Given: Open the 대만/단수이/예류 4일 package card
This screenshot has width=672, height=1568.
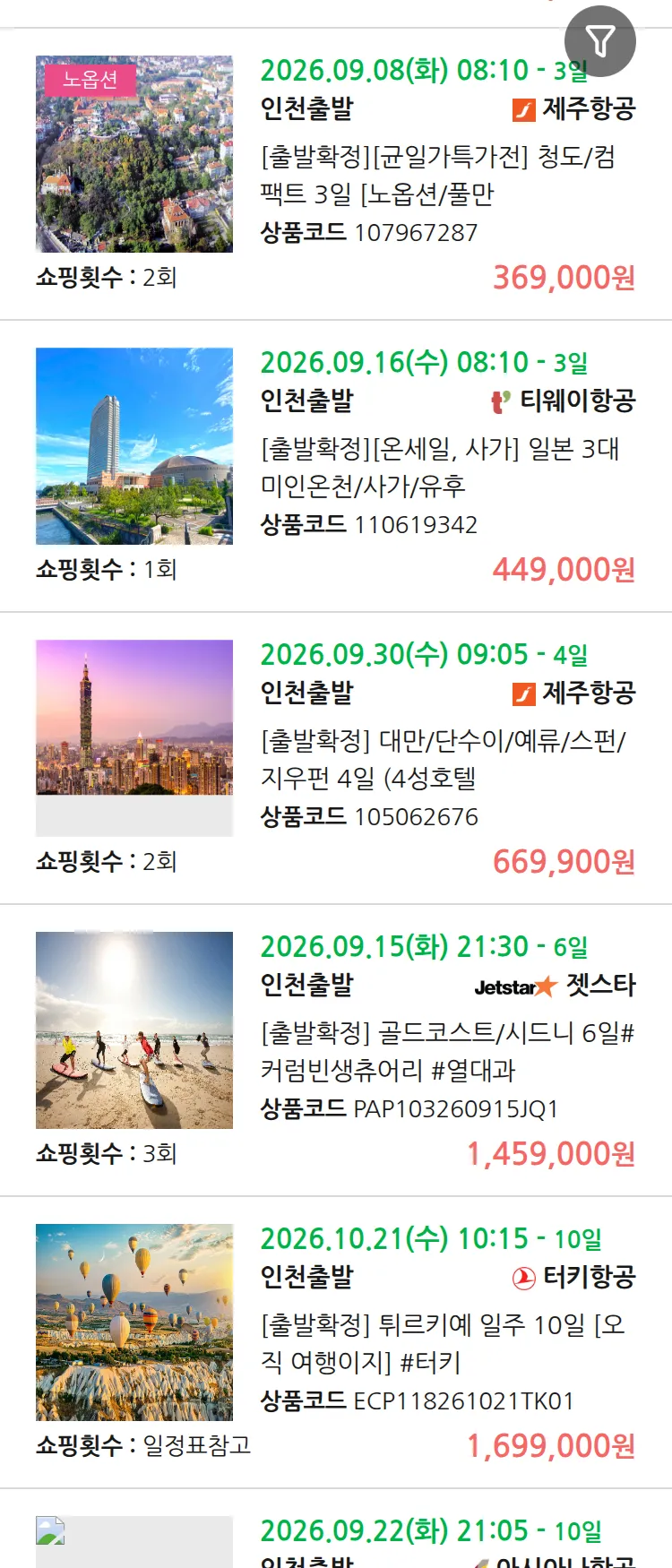Looking at the screenshot, I should pyautogui.click(x=336, y=759).
